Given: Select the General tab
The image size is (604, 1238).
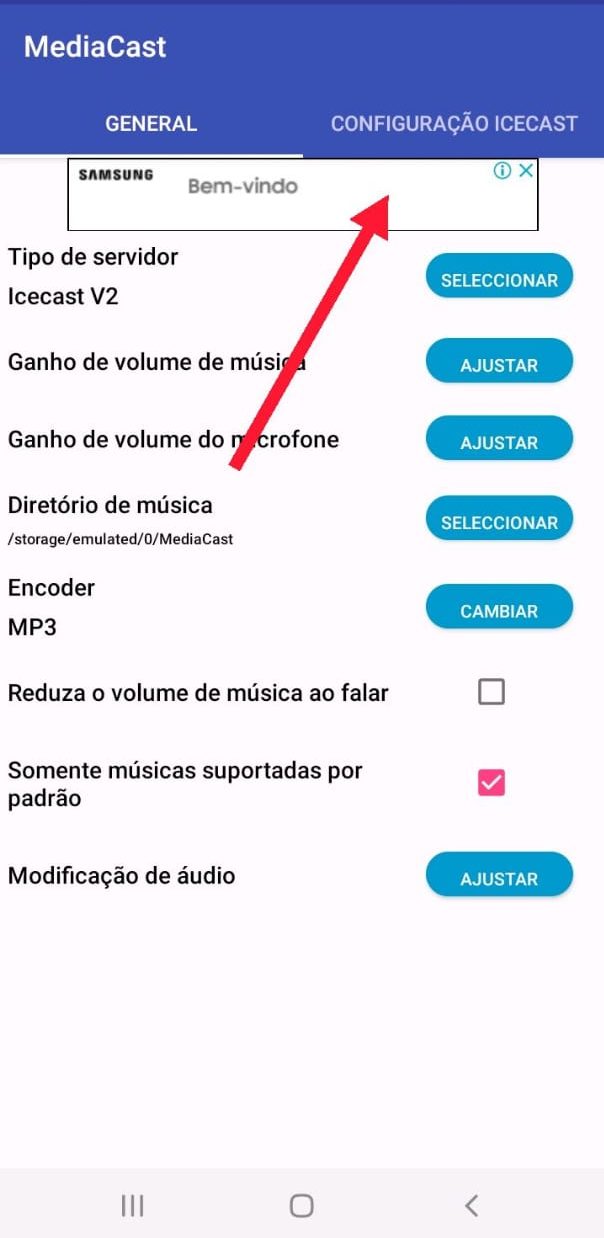Looking at the screenshot, I should coord(151,124).
